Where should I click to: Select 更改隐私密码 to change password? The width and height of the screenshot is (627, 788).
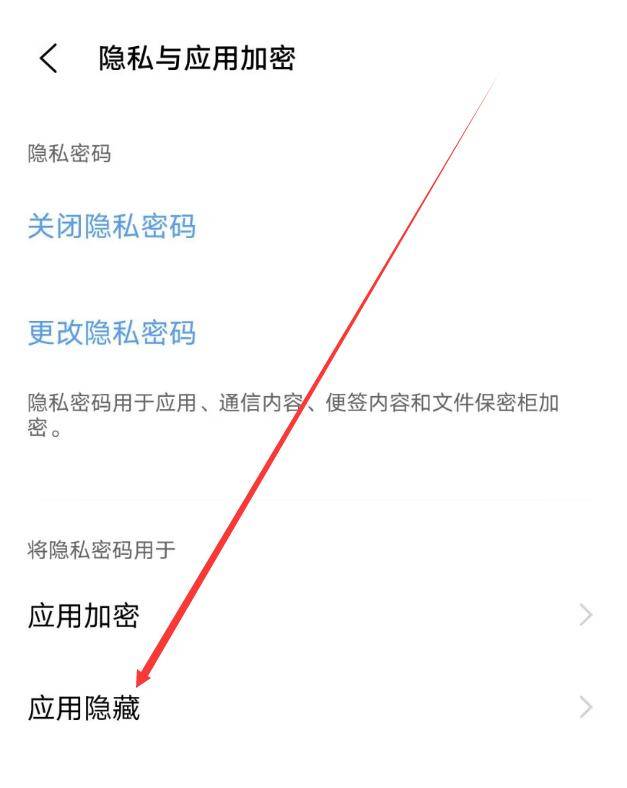111,333
